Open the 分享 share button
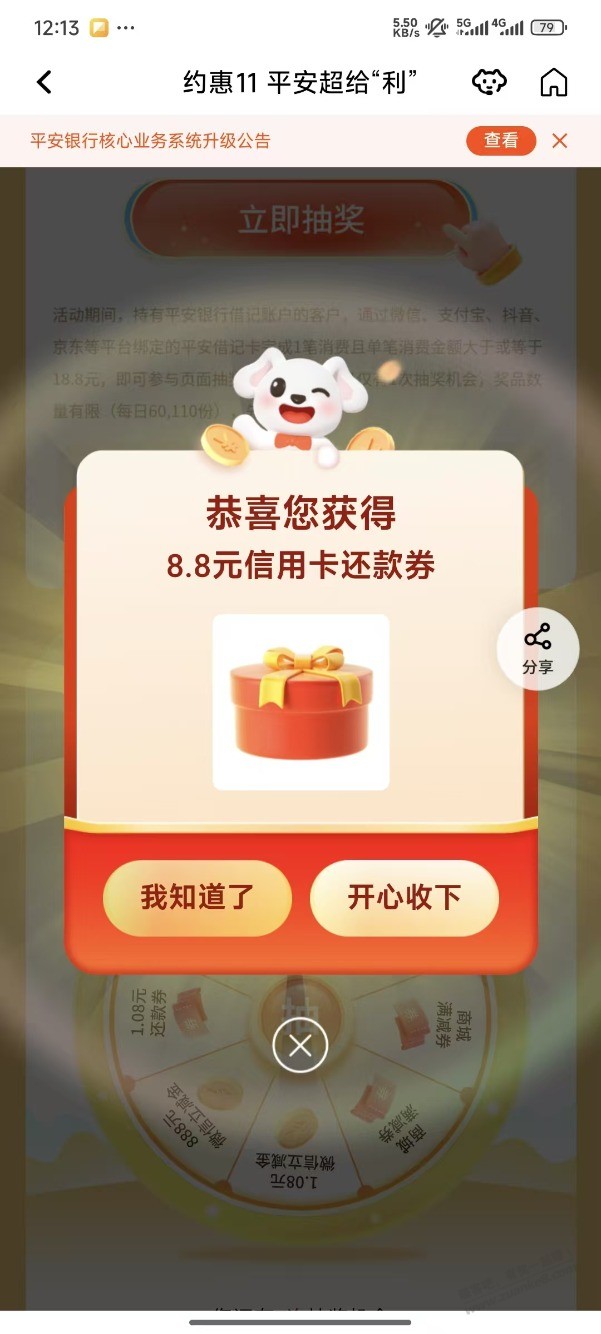The image size is (601, 1334). 538,648
